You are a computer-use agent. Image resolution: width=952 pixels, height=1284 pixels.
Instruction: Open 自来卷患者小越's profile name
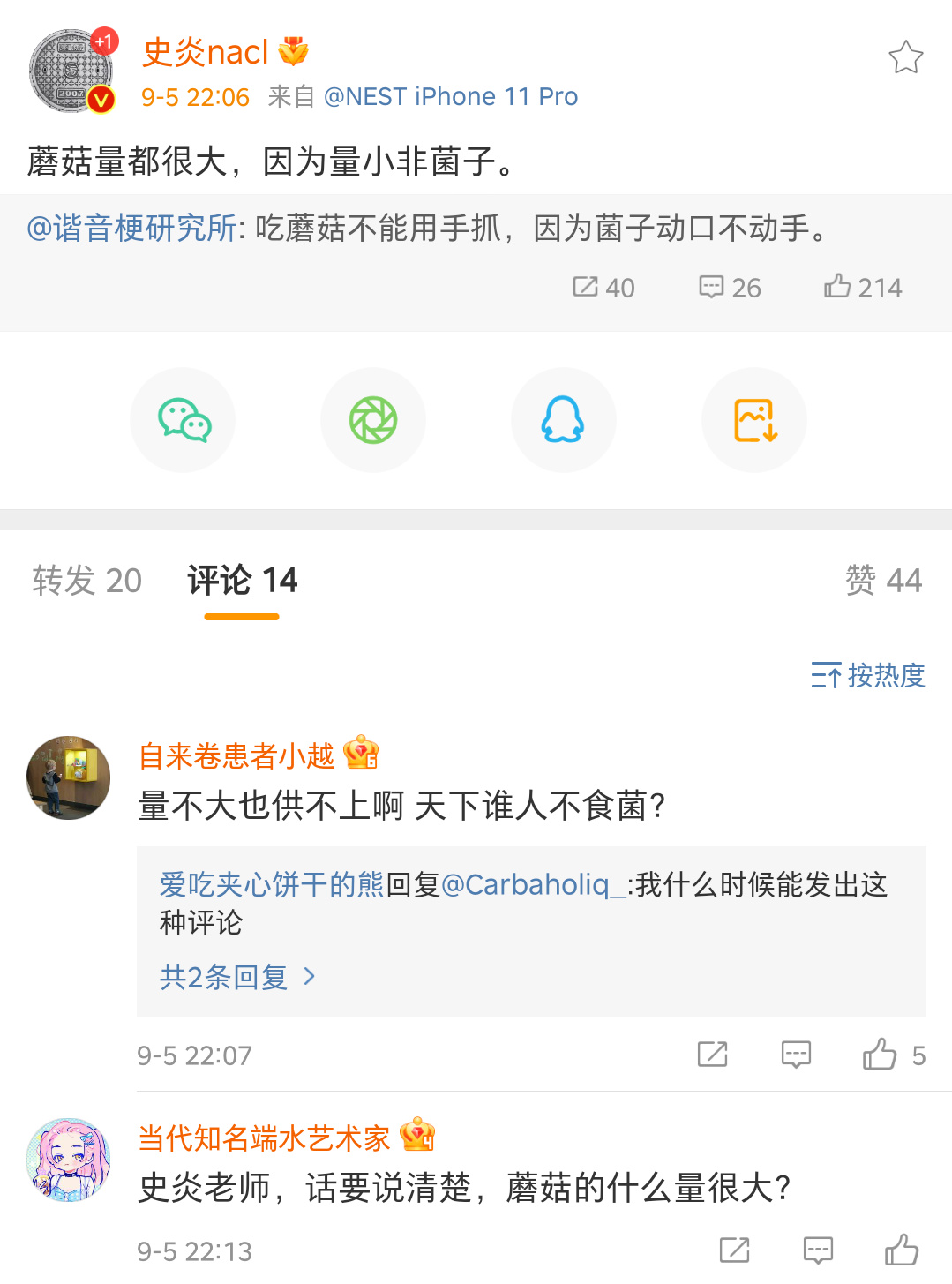236,755
